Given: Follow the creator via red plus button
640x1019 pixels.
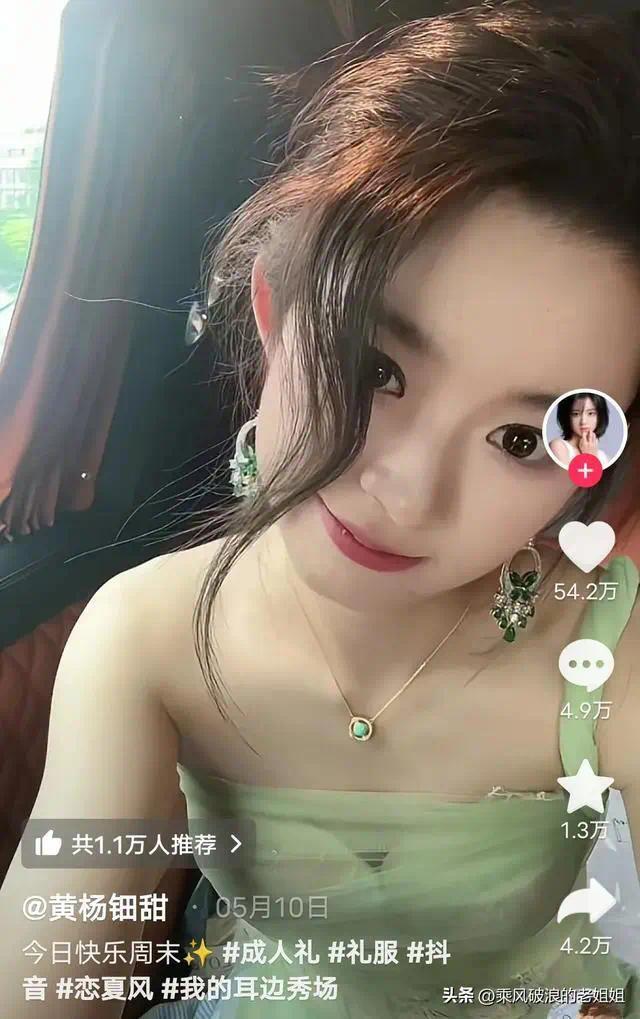Looking at the screenshot, I should pyautogui.click(x=585, y=470).
